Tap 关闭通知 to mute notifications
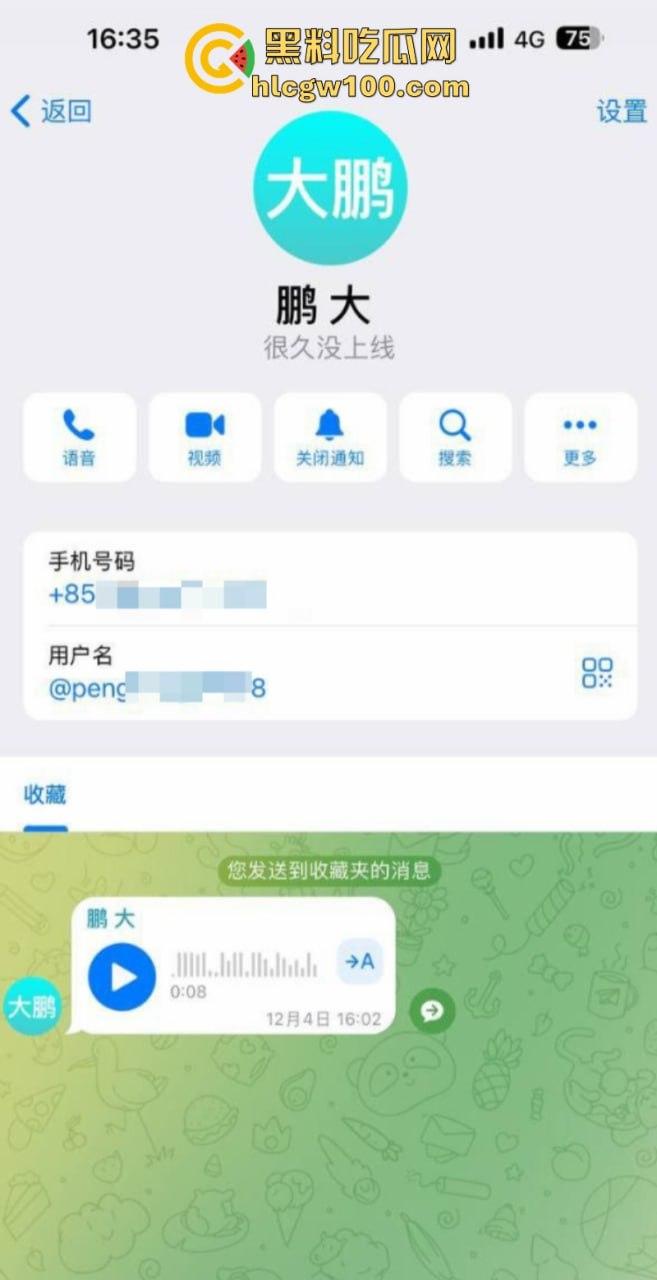The height and width of the screenshot is (1280, 657). (x=330, y=437)
